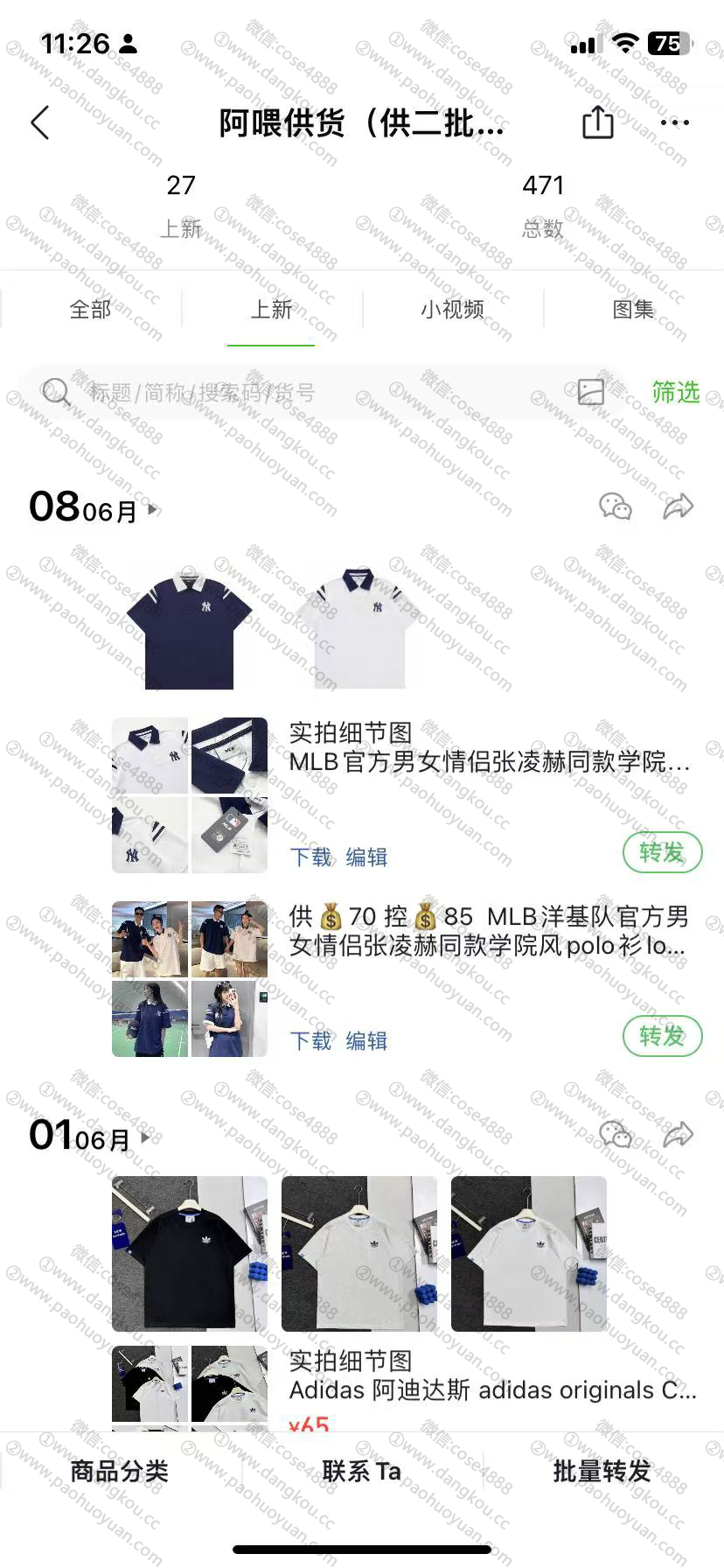Switch to the 全部 tab
The width and height of the screenshot is (724, 1568).
click(90, 310)
